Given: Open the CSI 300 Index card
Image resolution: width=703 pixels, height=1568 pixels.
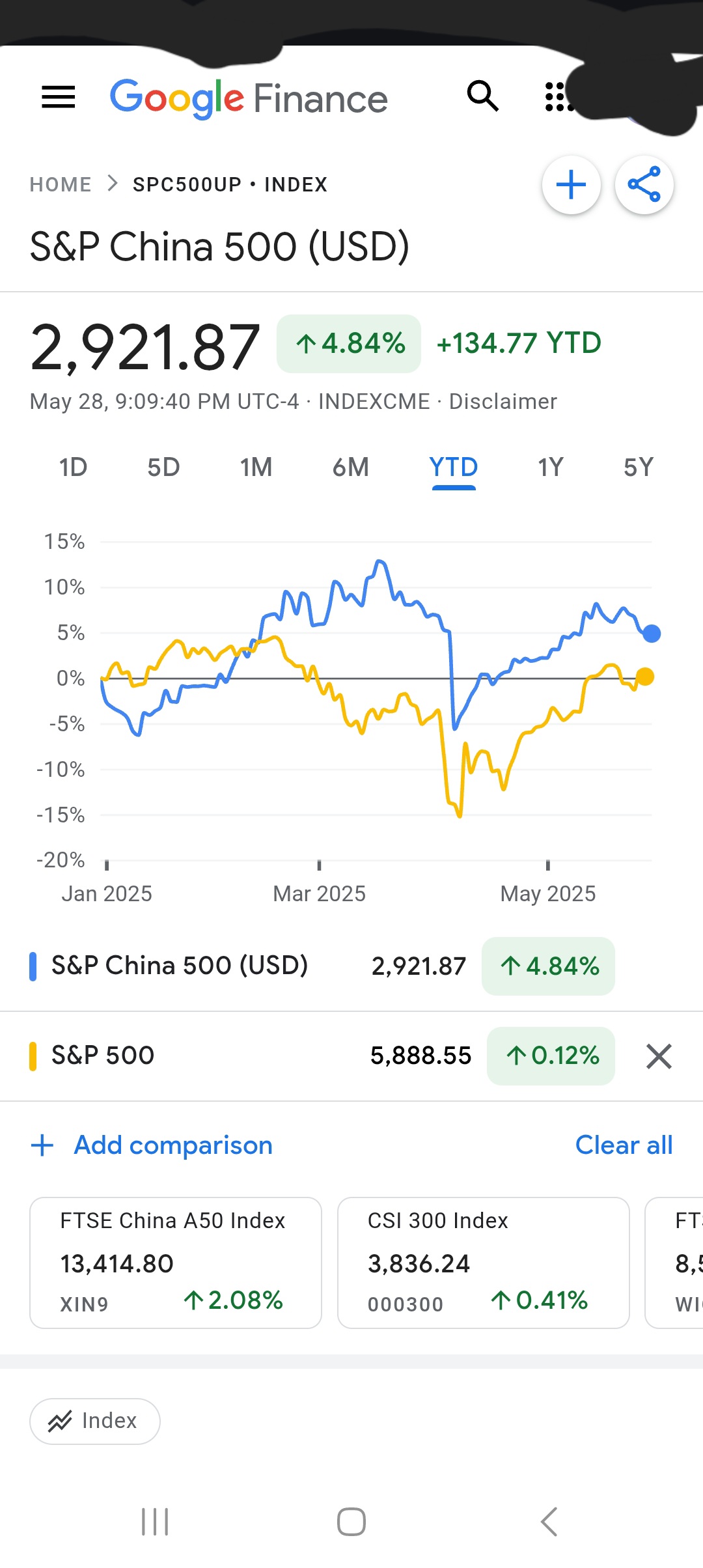Looking at the screenshot, I should 484,1263.
